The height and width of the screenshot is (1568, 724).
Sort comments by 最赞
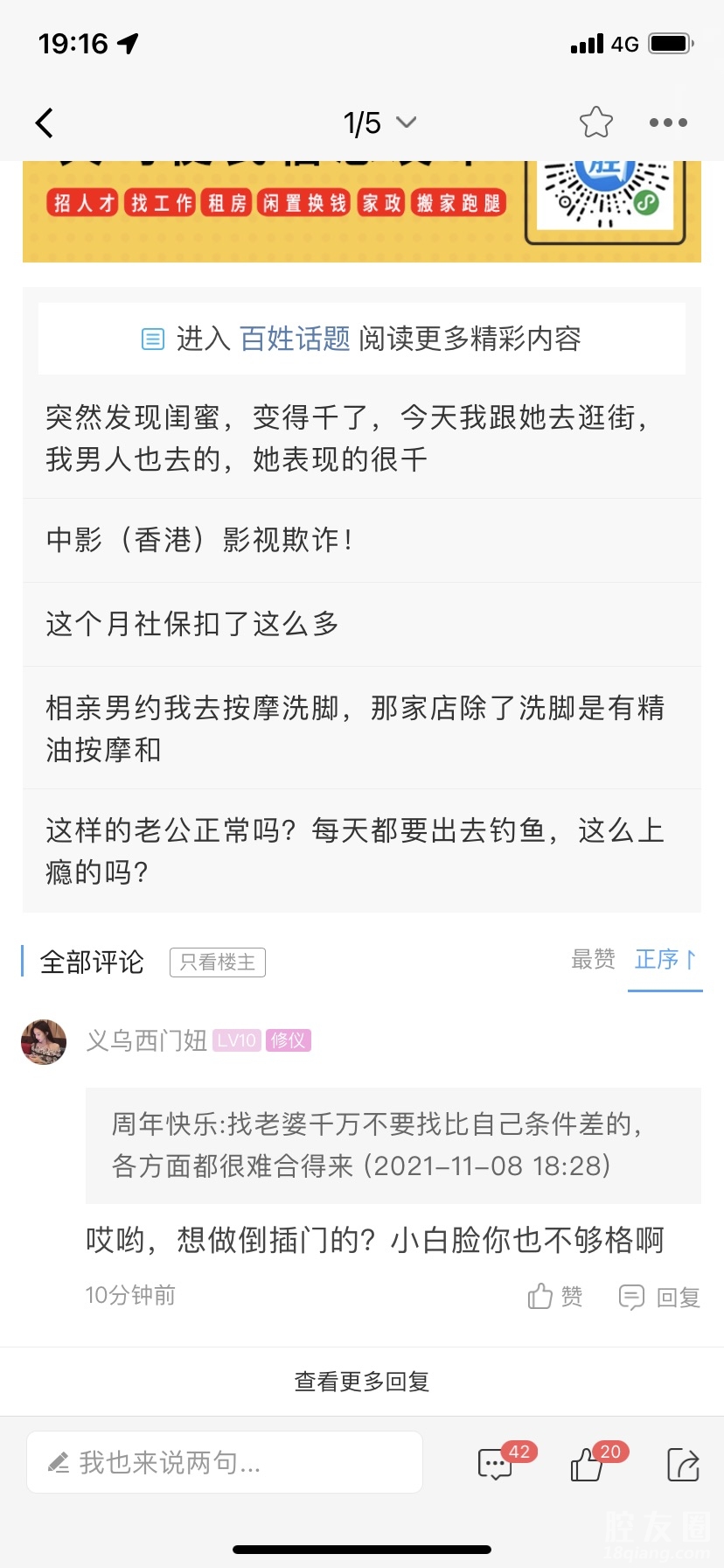pos(593,960)
